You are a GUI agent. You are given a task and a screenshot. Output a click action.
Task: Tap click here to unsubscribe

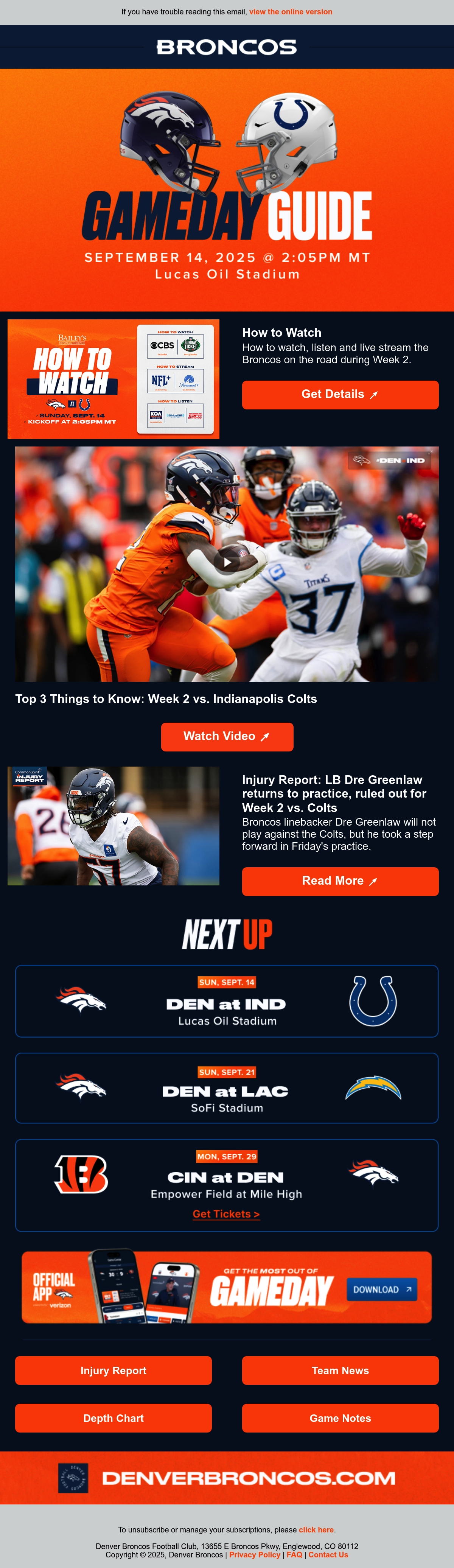[x=316, y=1529]
